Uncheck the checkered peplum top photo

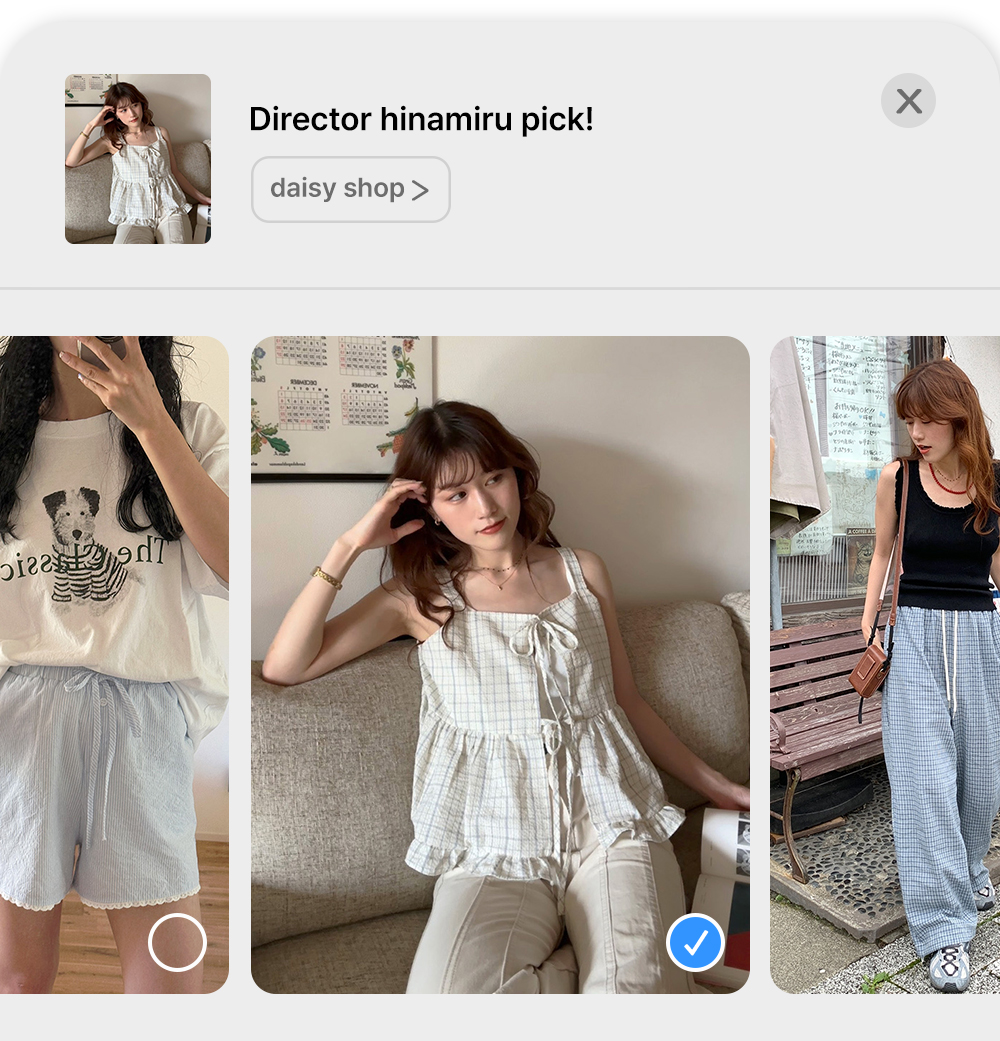point(695,942)
